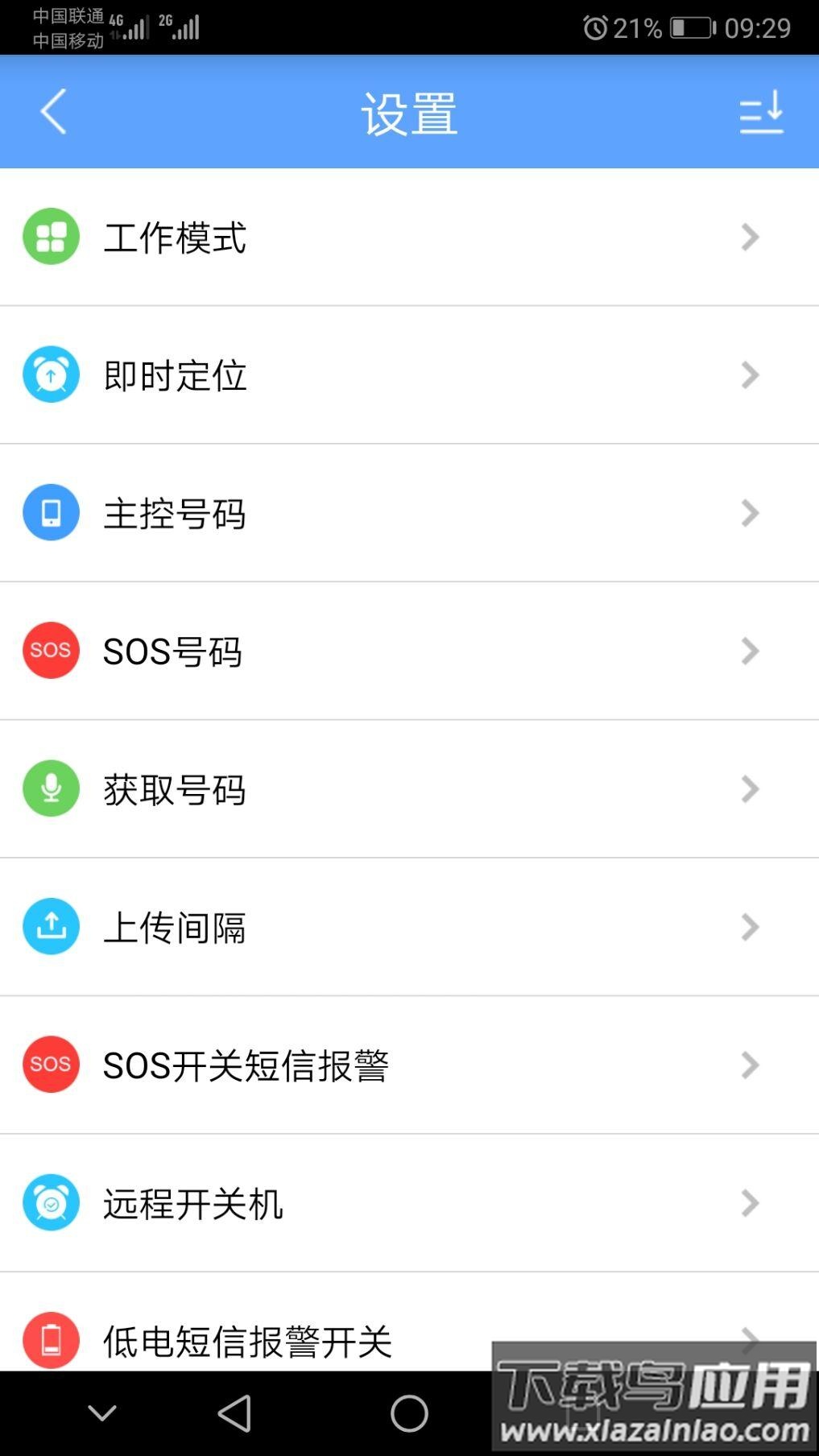Tap the clock icon beside 远程开关机
This screenshot has width=819, height=1456.
click(x=51, y=1202)
